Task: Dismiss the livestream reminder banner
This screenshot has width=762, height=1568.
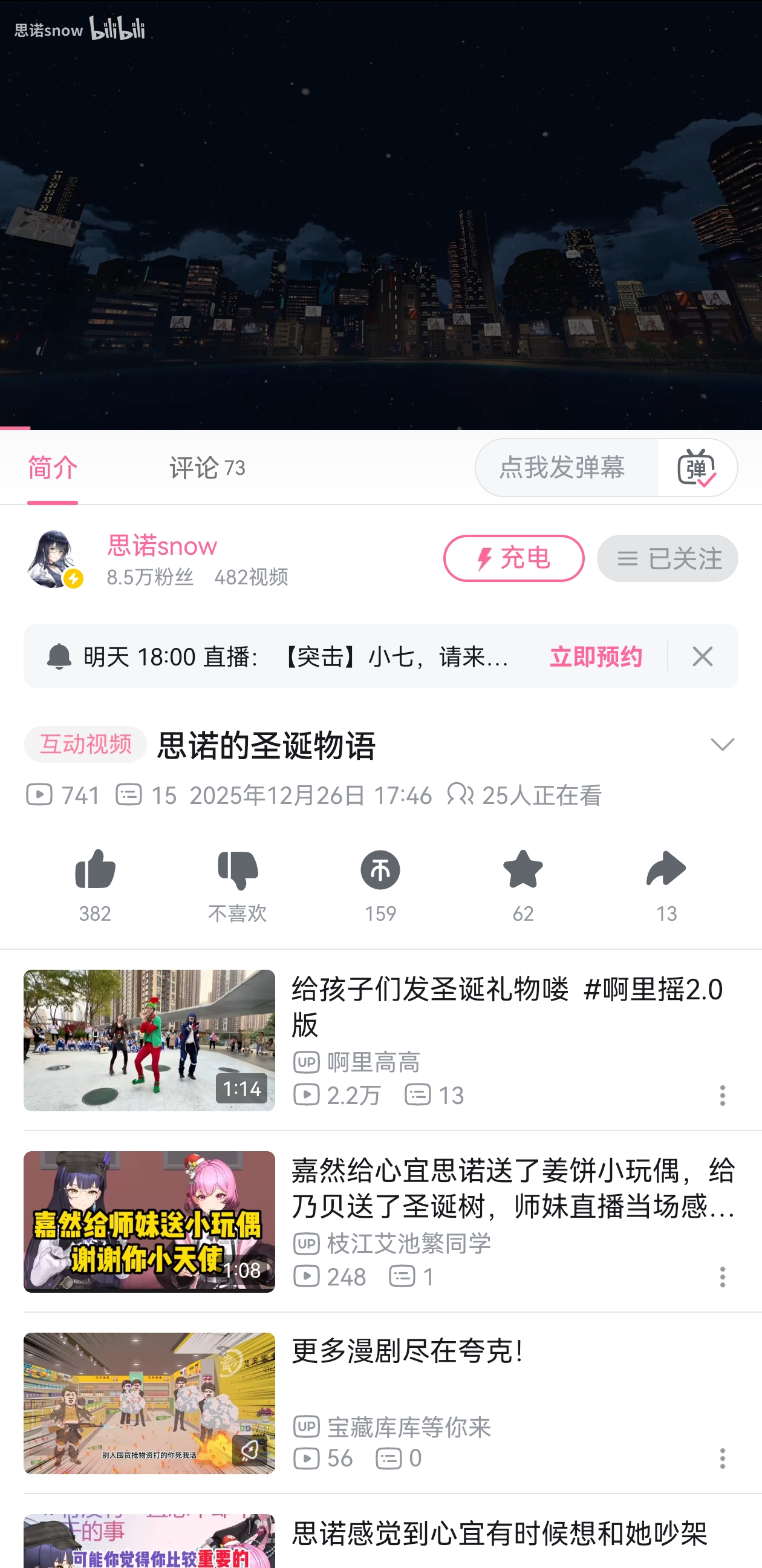Action: (x=702, y=657)
